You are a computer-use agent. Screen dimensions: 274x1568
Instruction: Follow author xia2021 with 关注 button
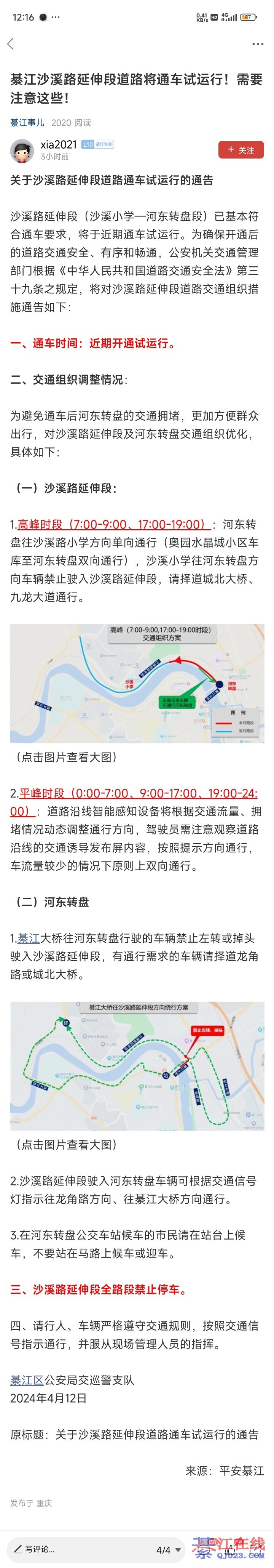coord(241,150)
